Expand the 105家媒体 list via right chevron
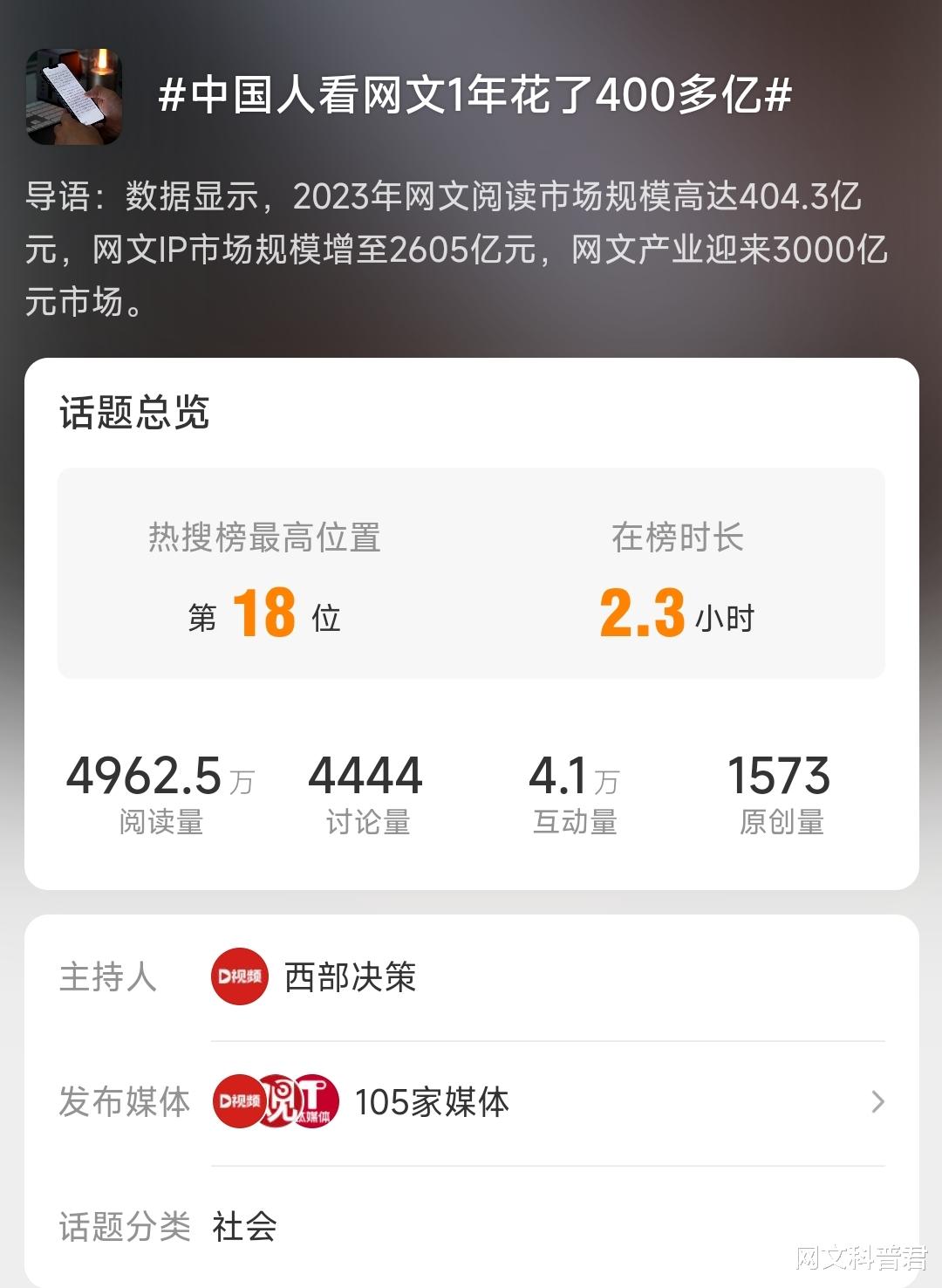 [880, 1102]
